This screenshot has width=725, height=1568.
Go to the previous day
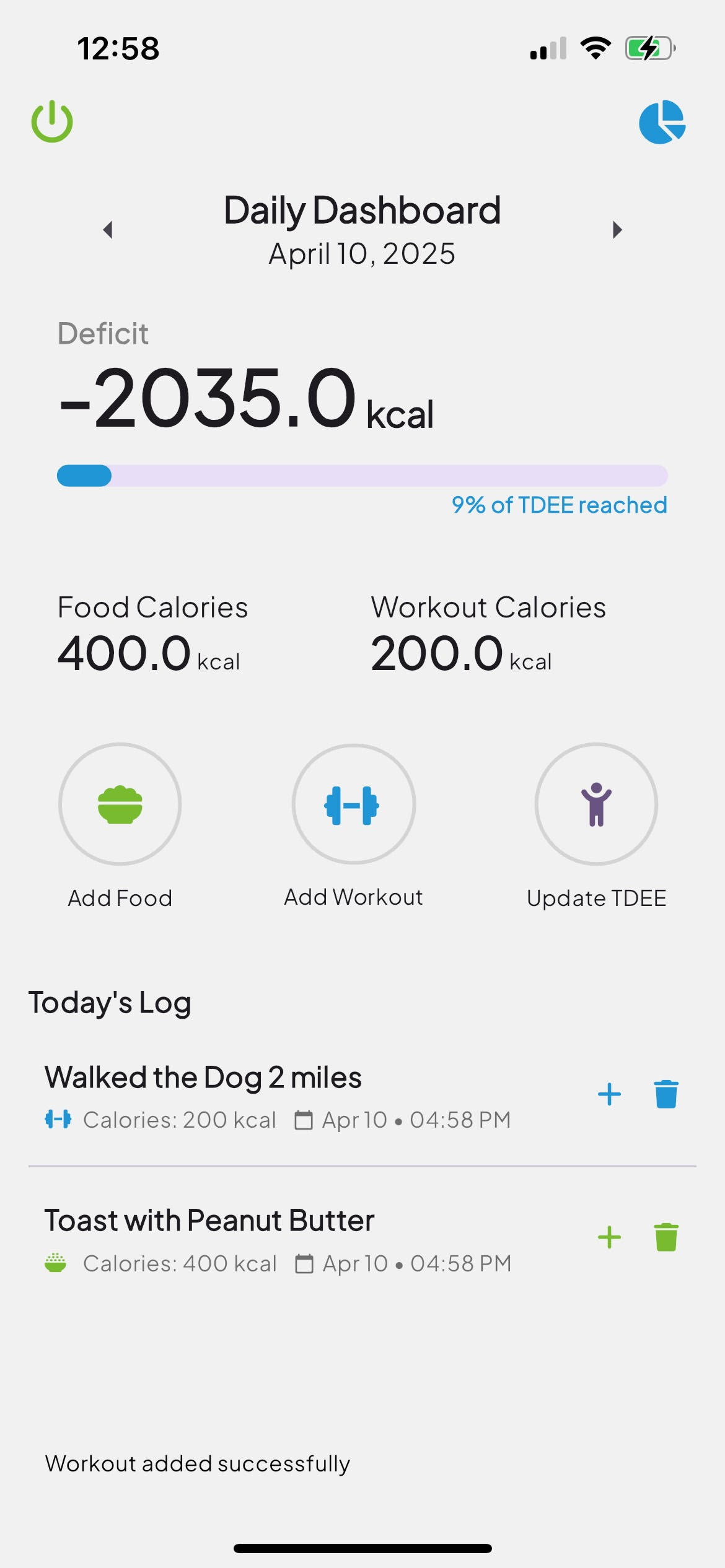(x=108, y=230)
